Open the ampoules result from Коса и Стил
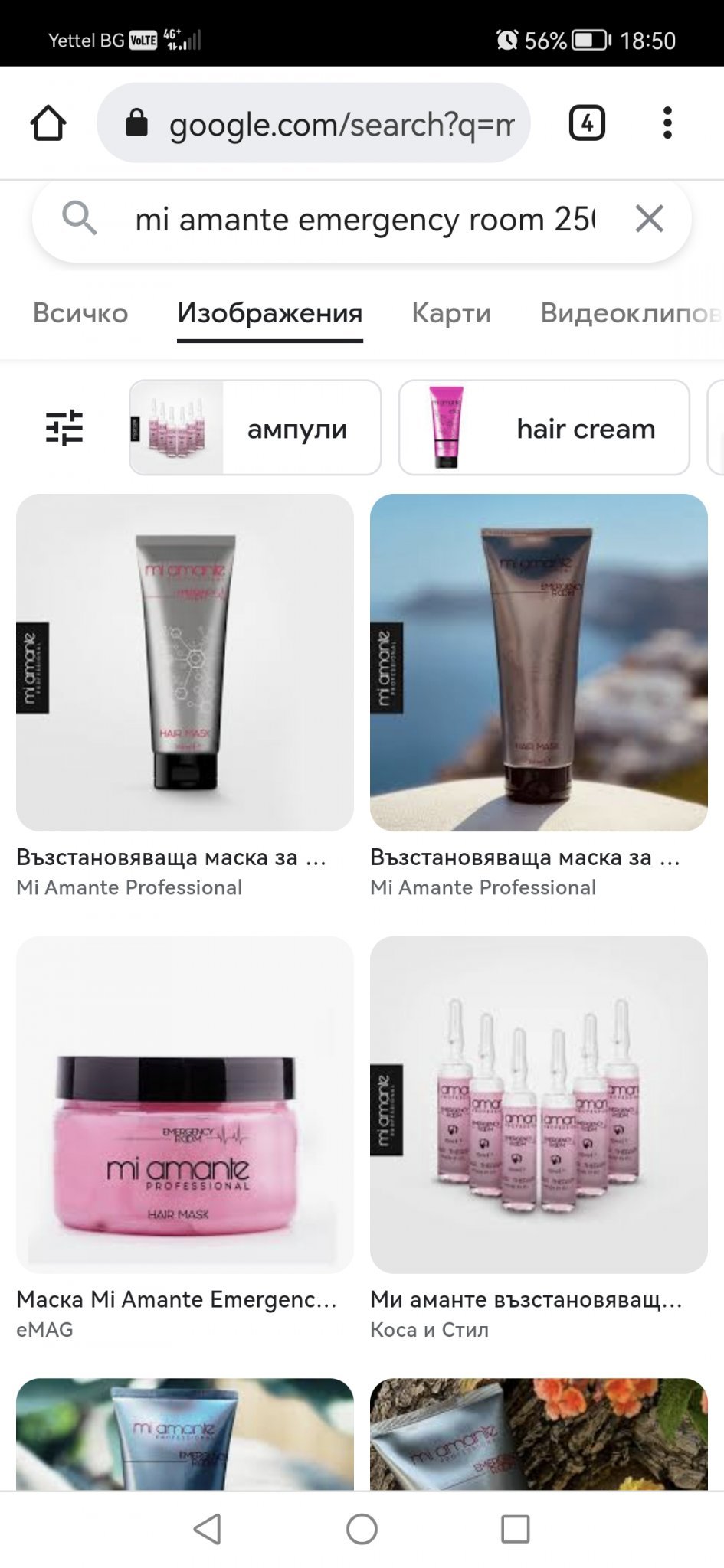724x1568 pixels. (539, 1104)
